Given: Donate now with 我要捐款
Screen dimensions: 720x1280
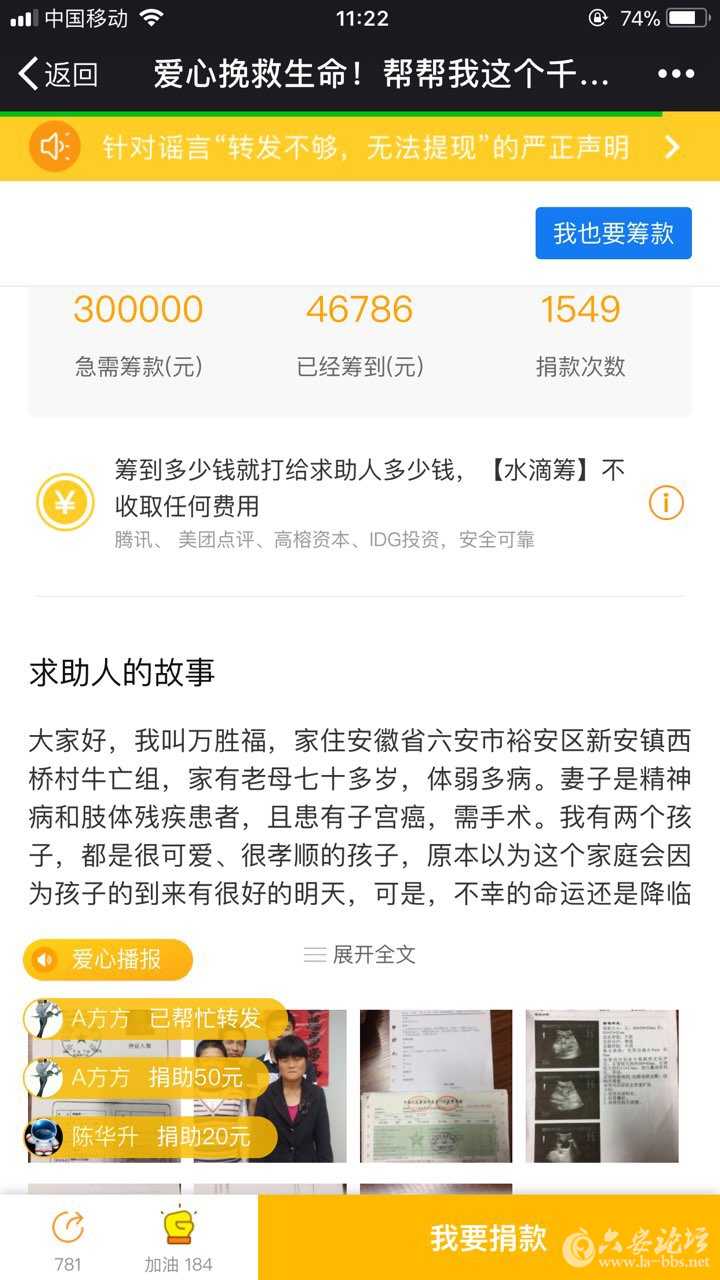Looking at the screenshot, I should 488,1238.
